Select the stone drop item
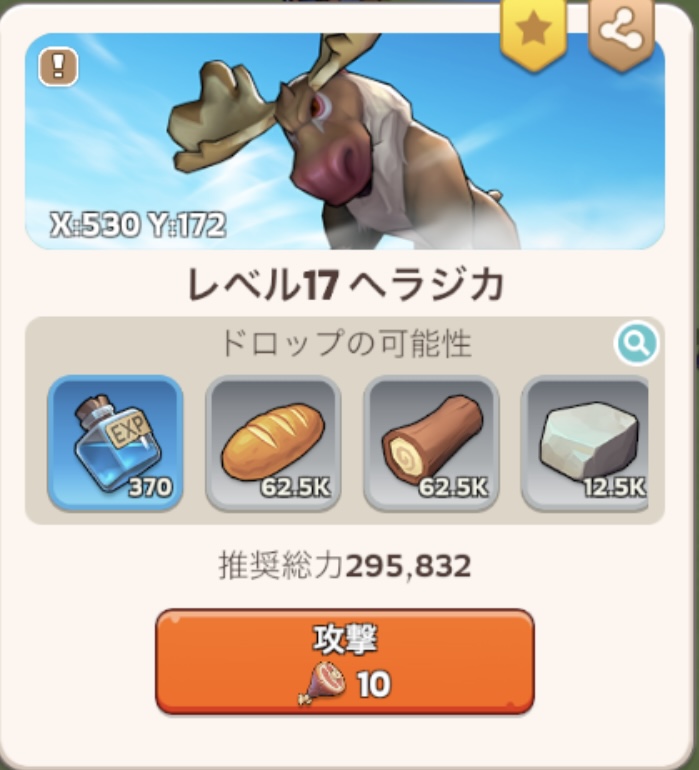 (x=585, y=443)
